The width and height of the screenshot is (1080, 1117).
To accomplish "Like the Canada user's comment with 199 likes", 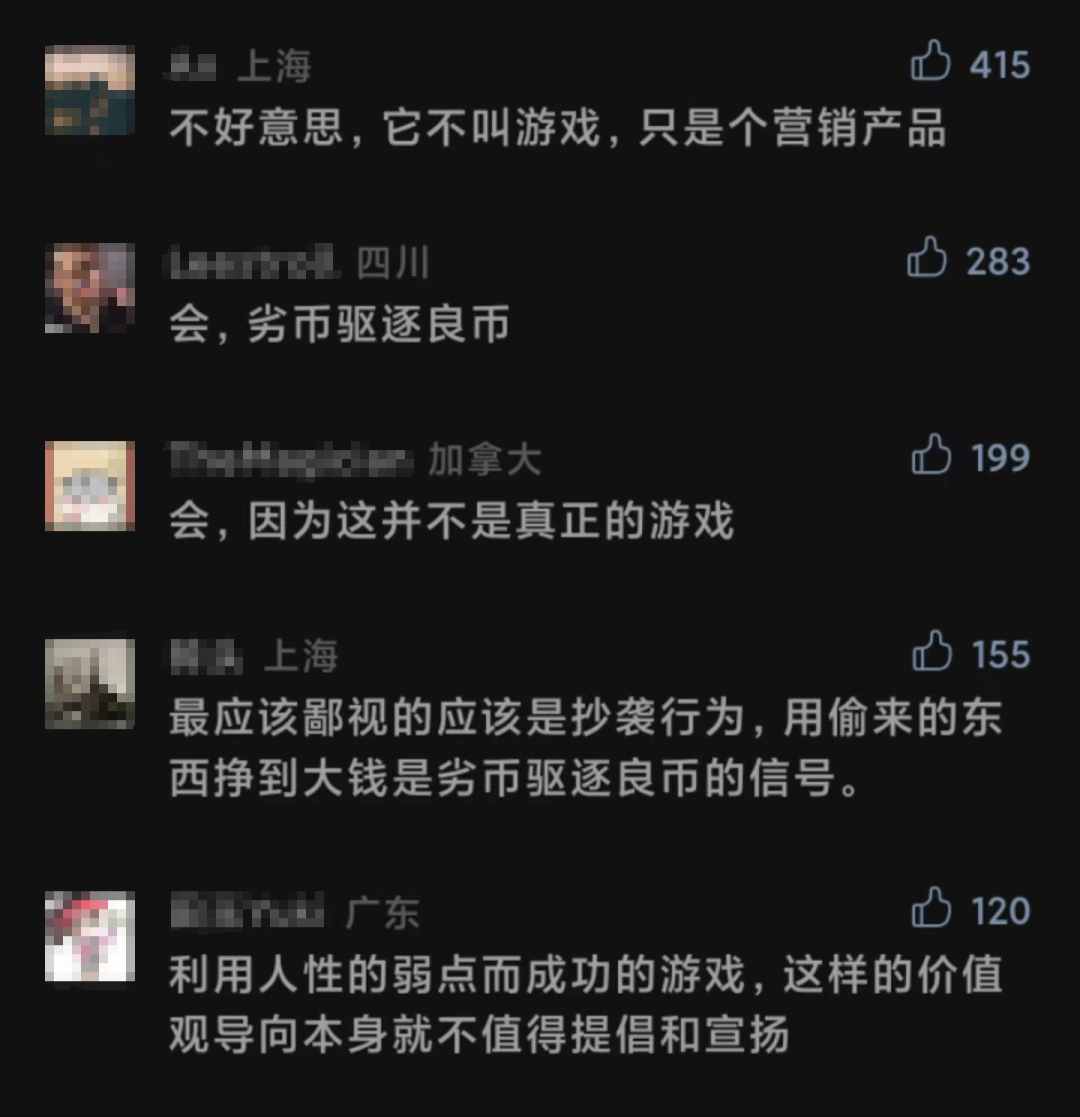I will (931, 457).
